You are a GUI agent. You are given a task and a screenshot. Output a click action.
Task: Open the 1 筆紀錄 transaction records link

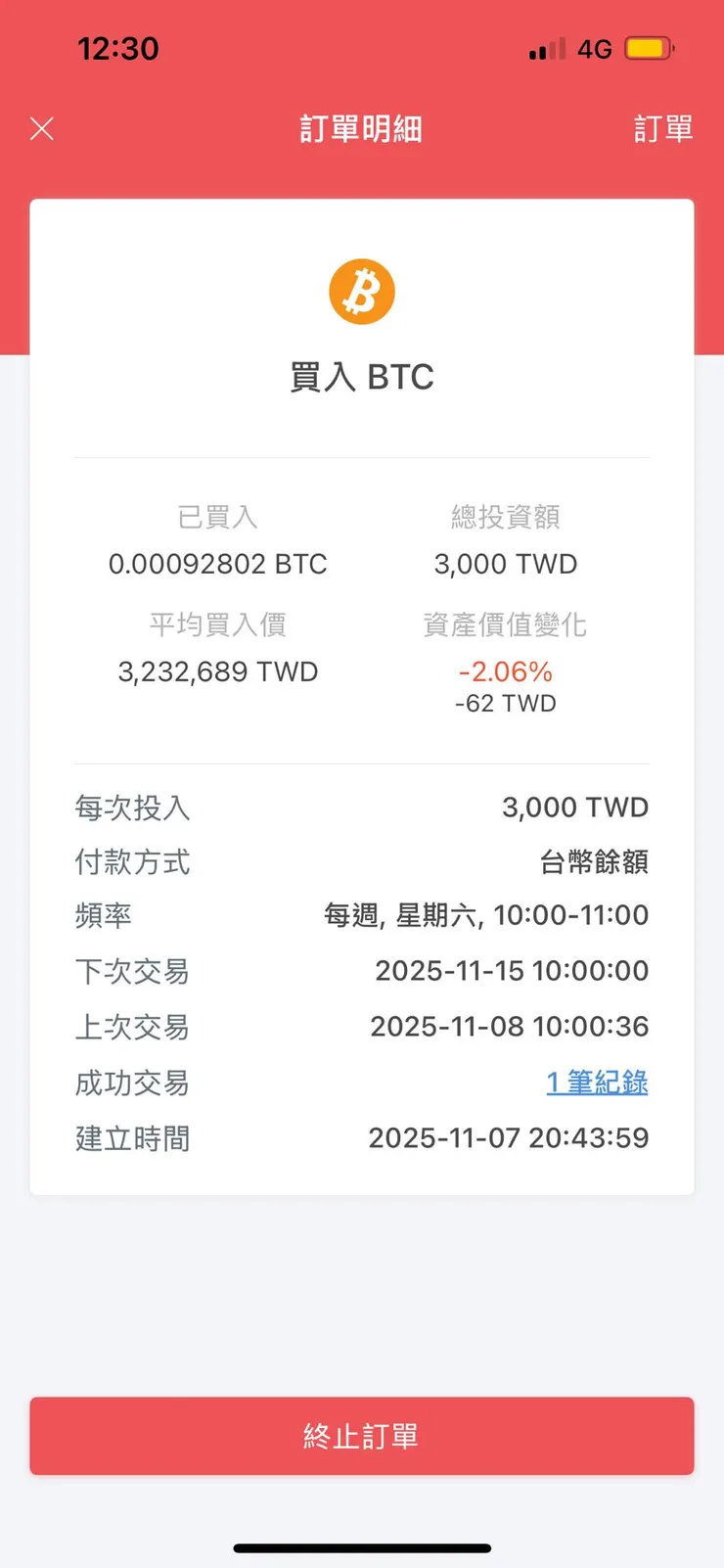(x=597, y=1082)
